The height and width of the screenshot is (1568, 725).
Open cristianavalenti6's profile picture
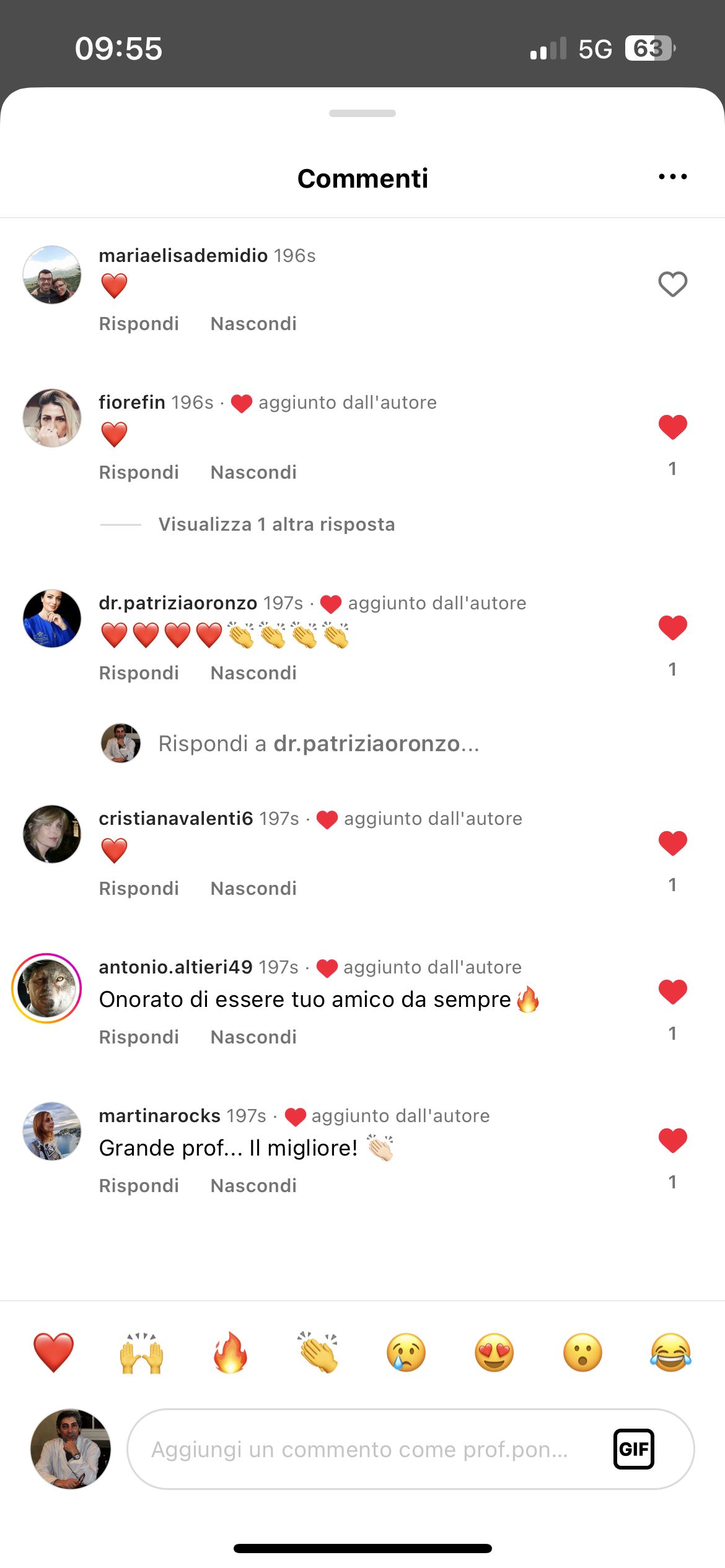(52, 834)
